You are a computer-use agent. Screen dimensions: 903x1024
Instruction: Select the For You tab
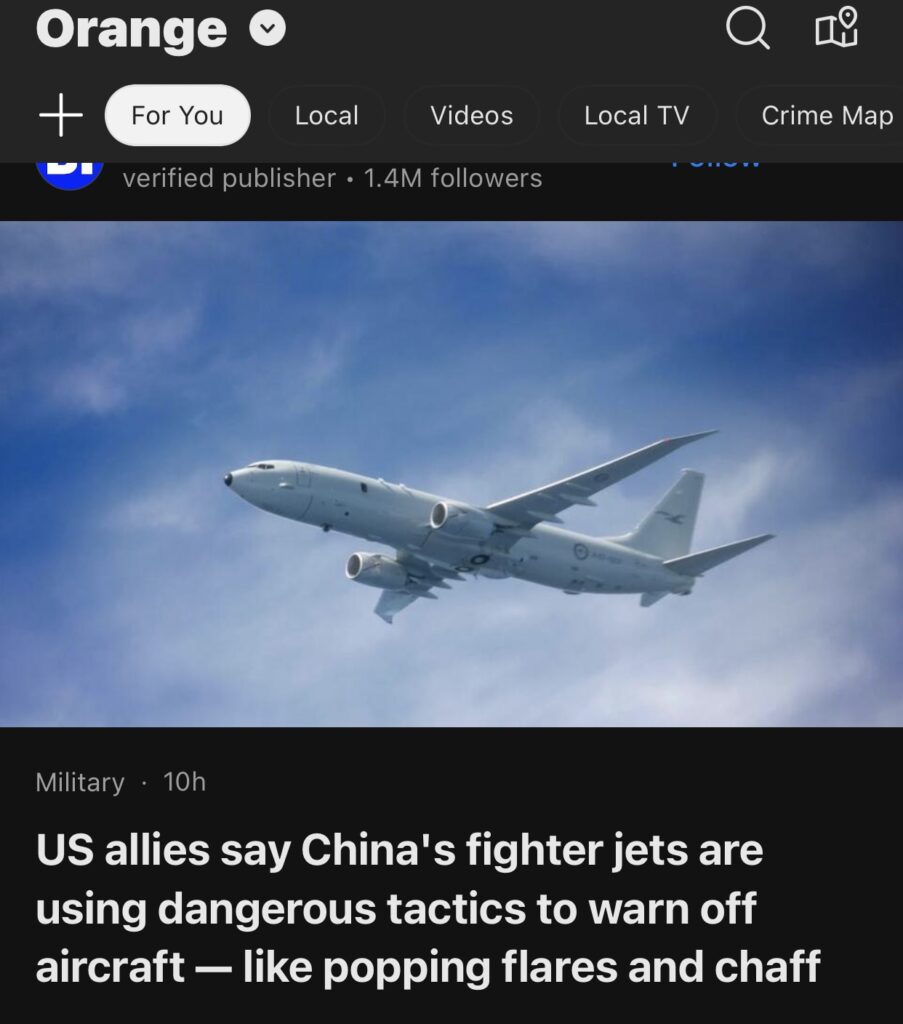click(177, 116)
